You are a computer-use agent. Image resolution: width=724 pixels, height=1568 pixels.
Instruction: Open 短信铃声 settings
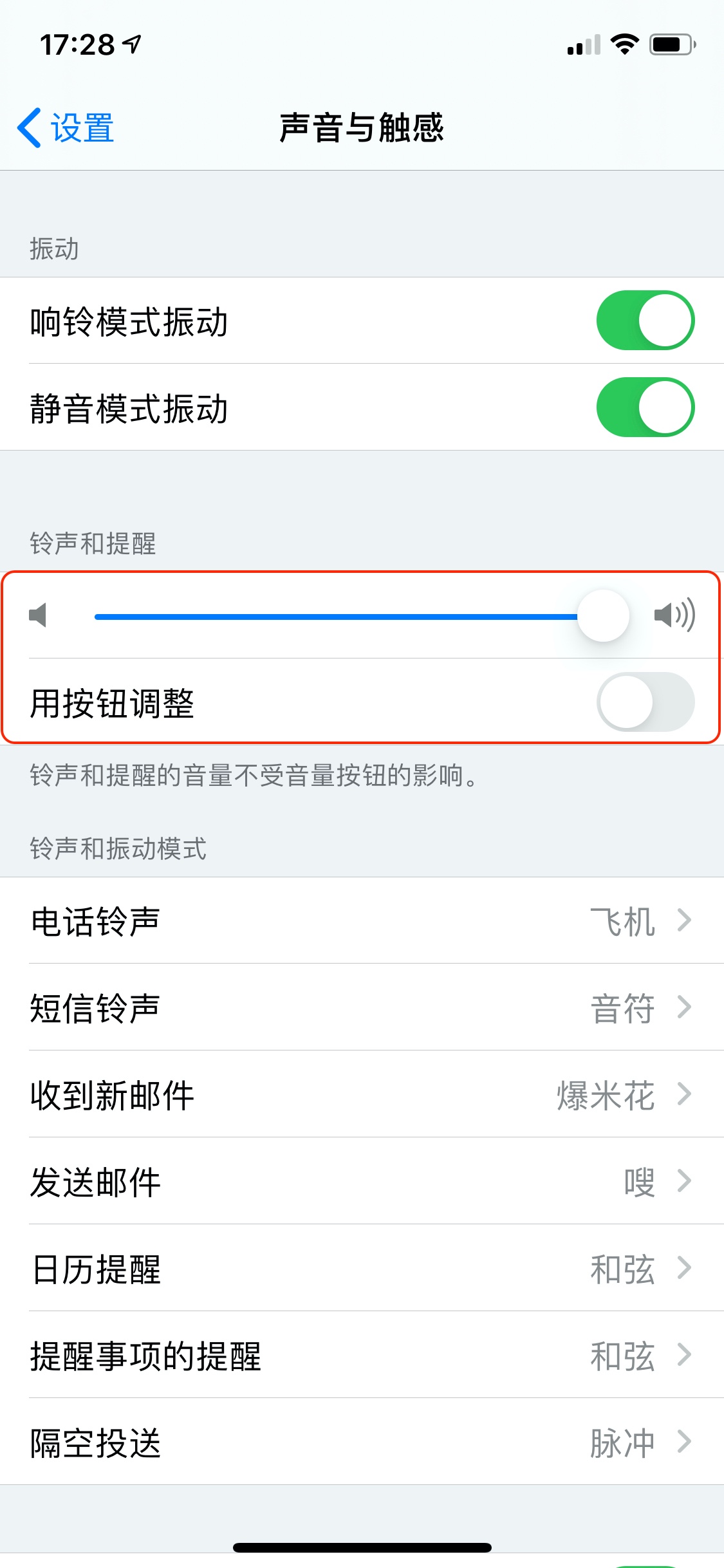362,1007
